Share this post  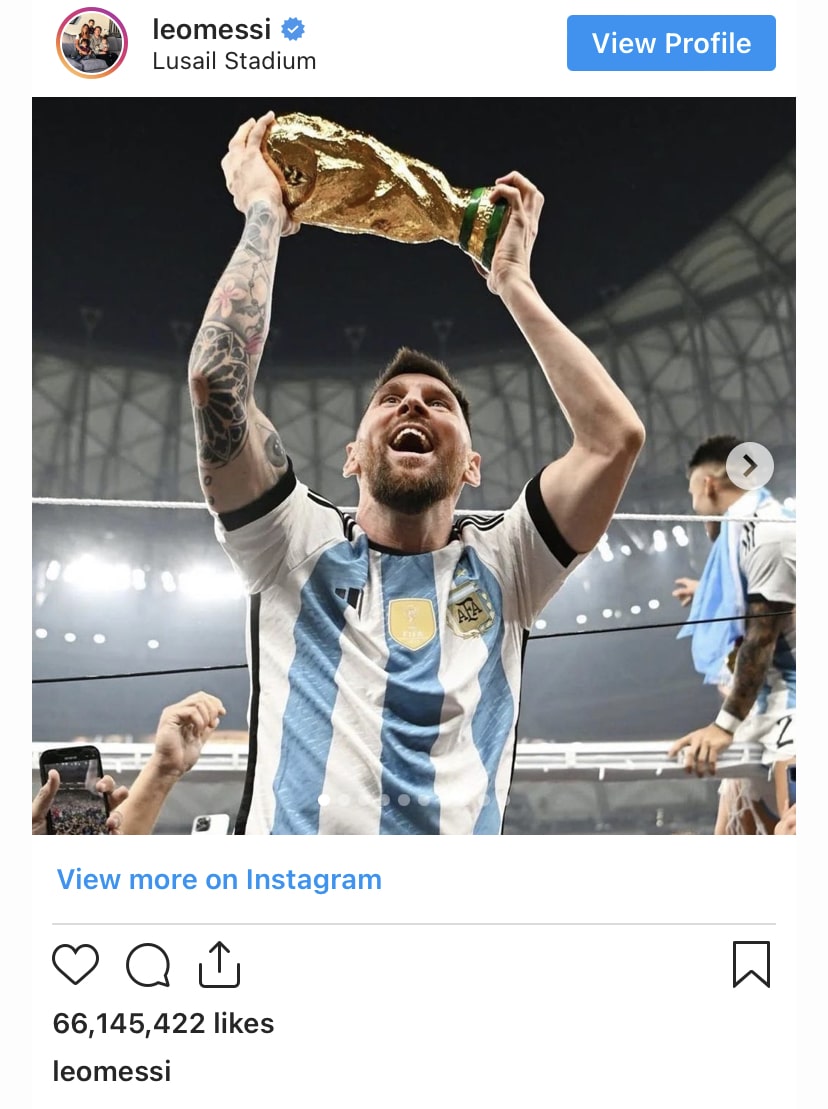(219, 965)
